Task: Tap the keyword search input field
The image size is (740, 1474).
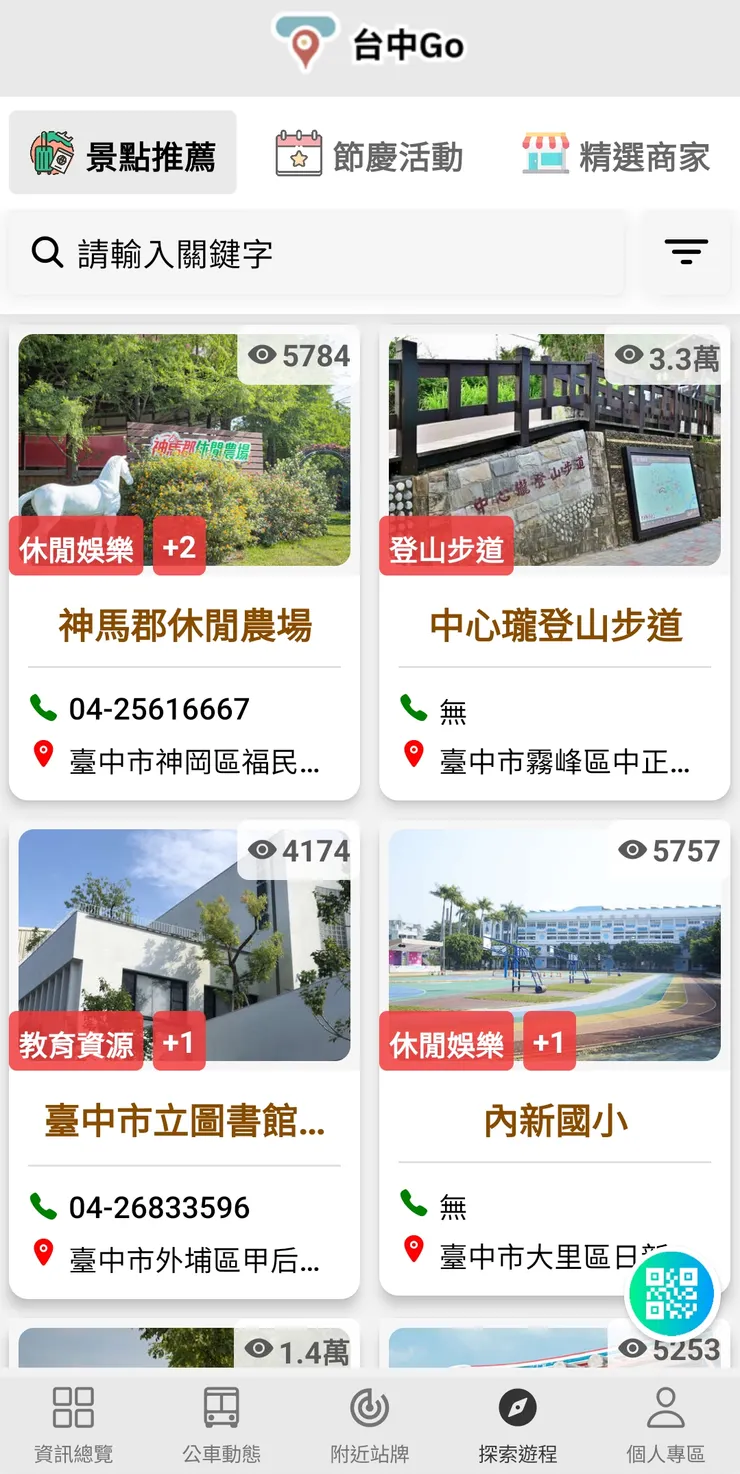Action: tap(300, 252)
